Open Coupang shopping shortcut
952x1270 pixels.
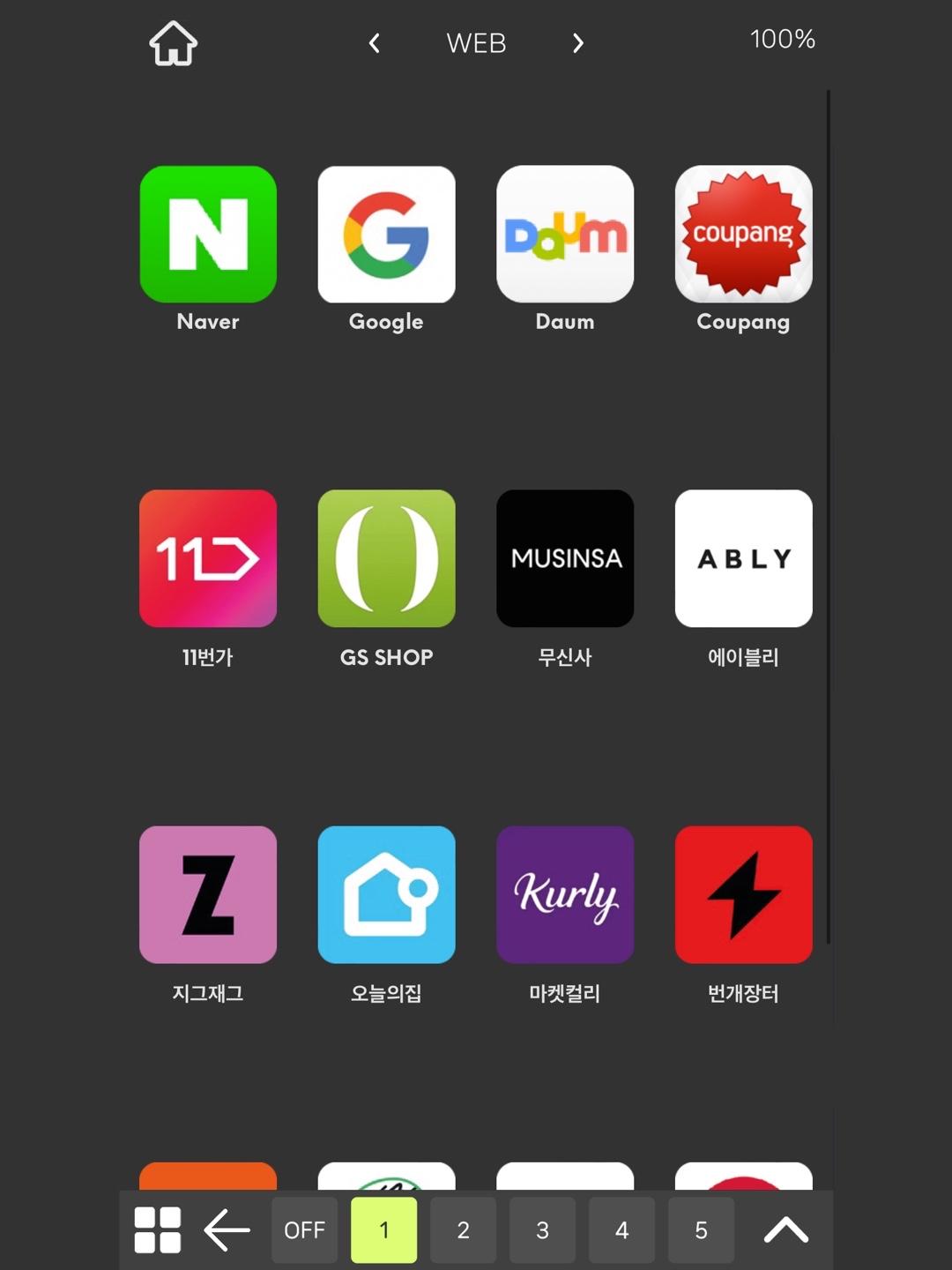point(743,235)
